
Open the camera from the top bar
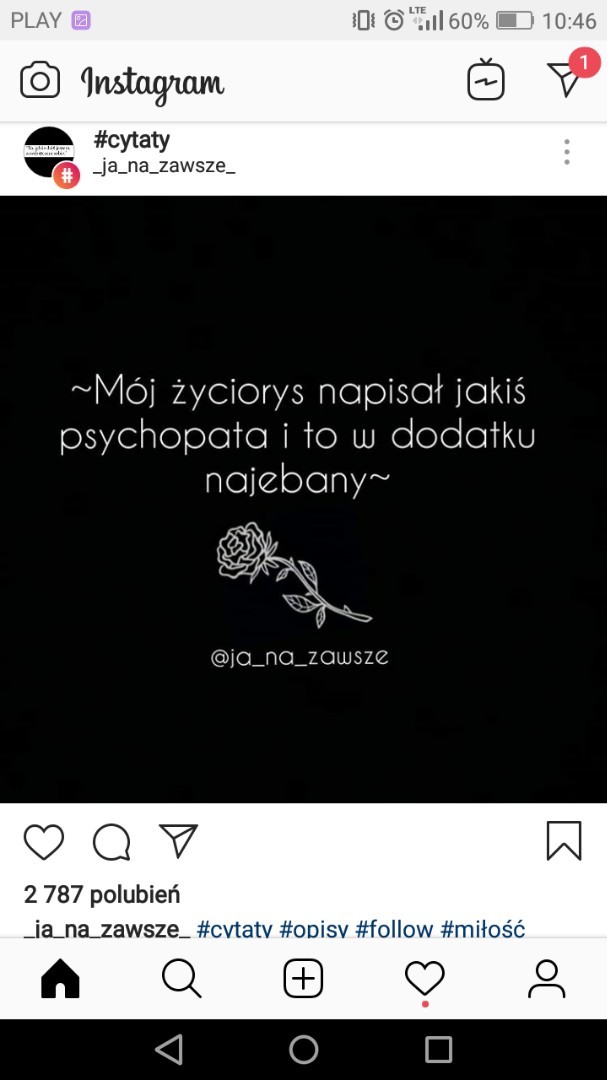[x=40, y=80]
